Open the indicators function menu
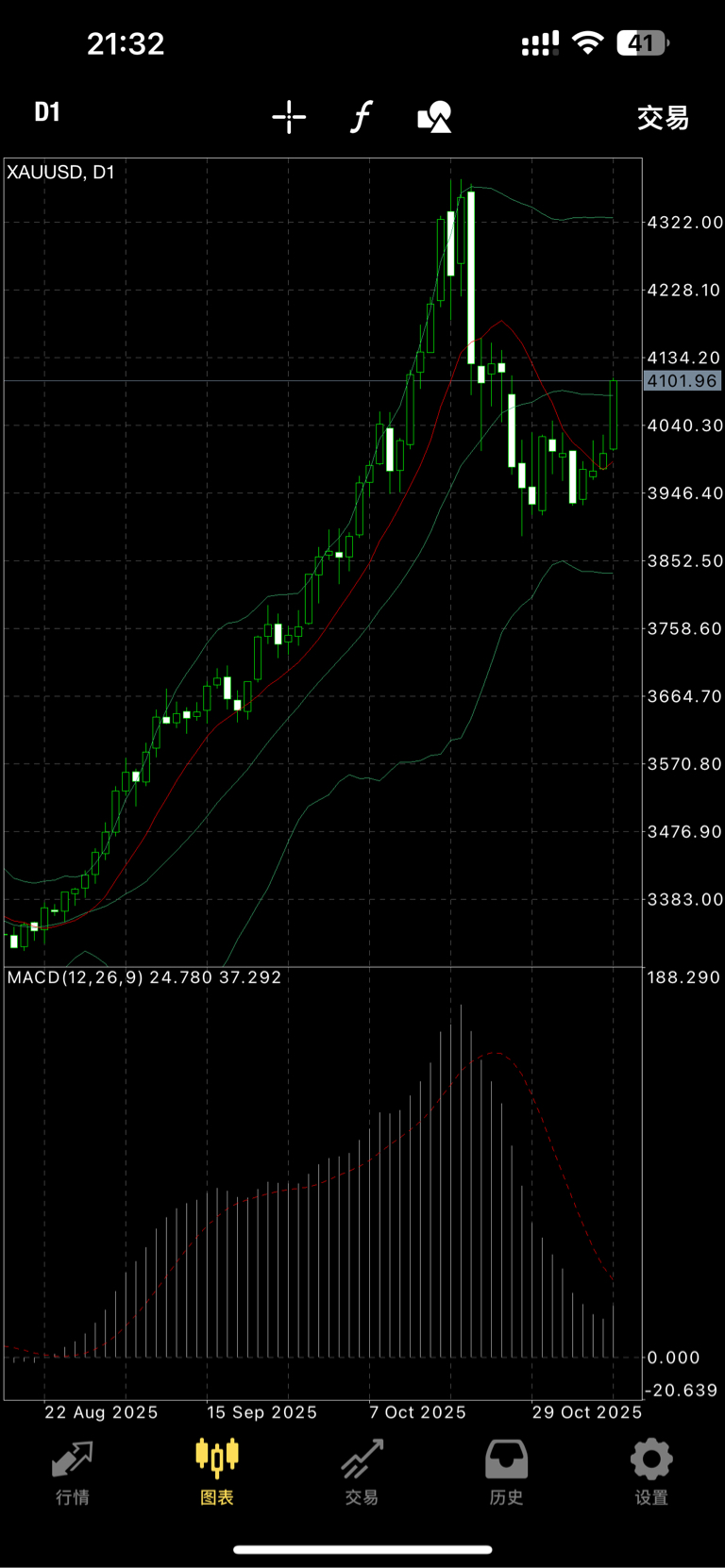This screenshot has height=1568, width=725. 361,117
